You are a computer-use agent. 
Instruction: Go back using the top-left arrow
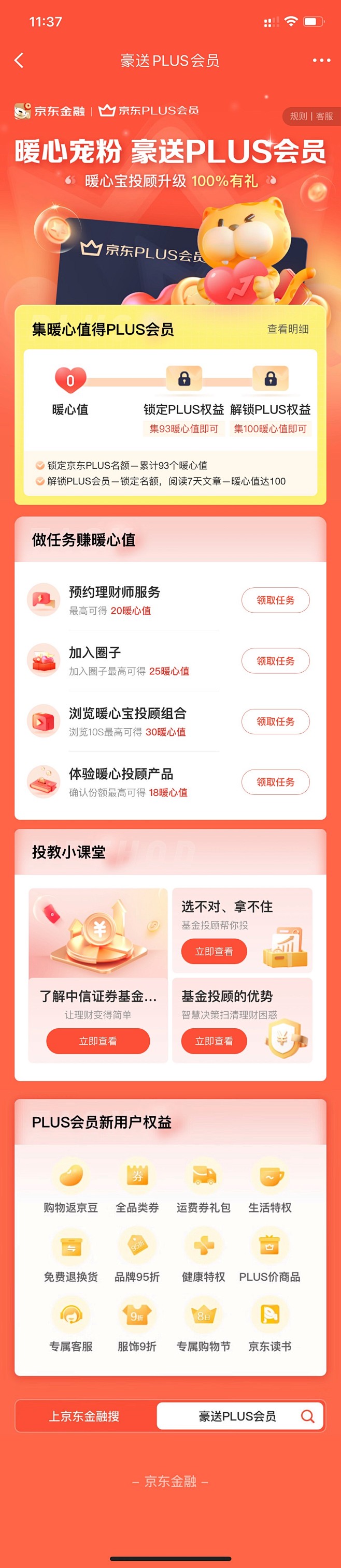(x=19, y=60)
